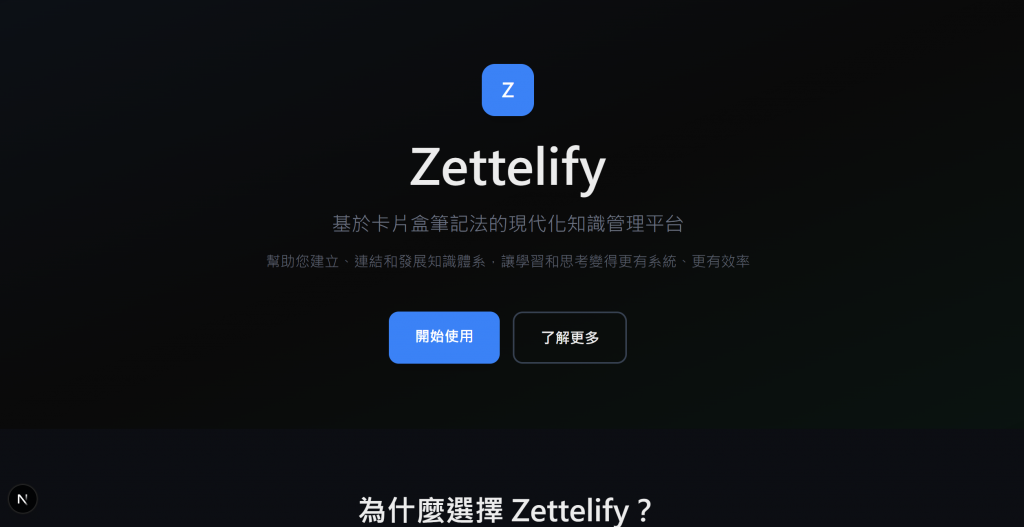Image resolution: width=1024 pixels, height=527 pixels.
Task: Open 了解更多 to learn more
Action: 570,338
